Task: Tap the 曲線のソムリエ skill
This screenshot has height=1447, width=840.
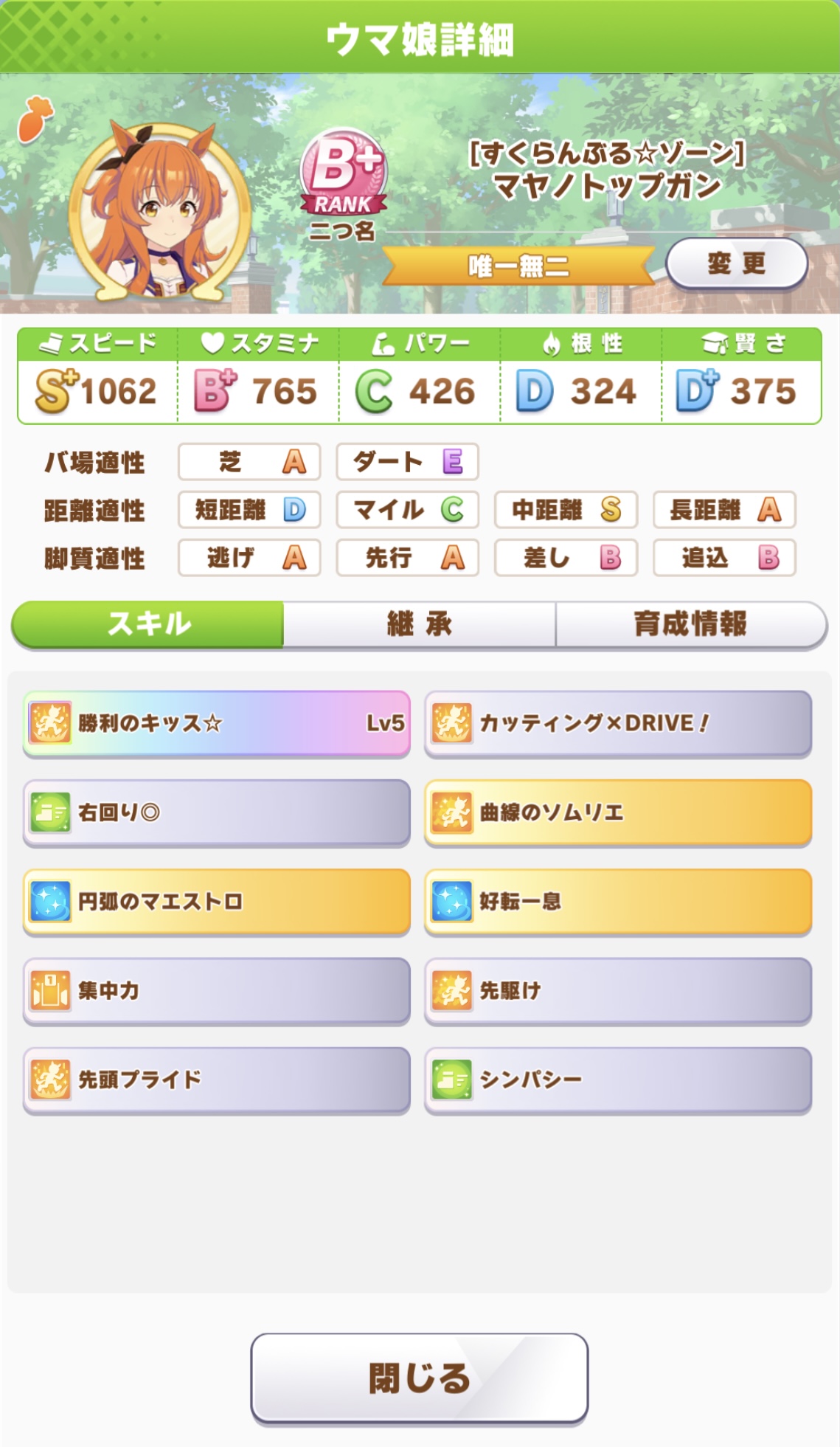Action: coord(618,812)
